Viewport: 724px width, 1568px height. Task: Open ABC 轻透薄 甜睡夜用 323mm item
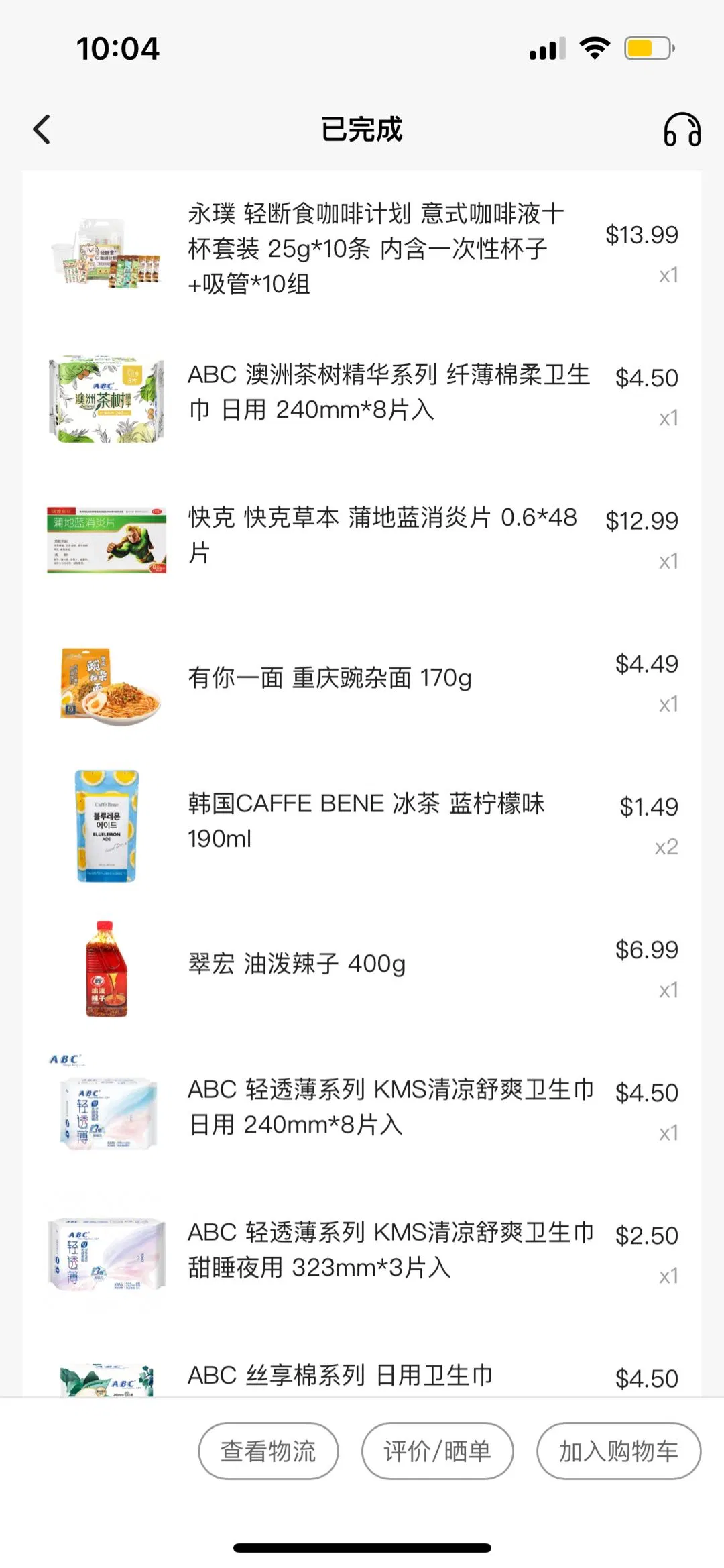coord(390,1249)
